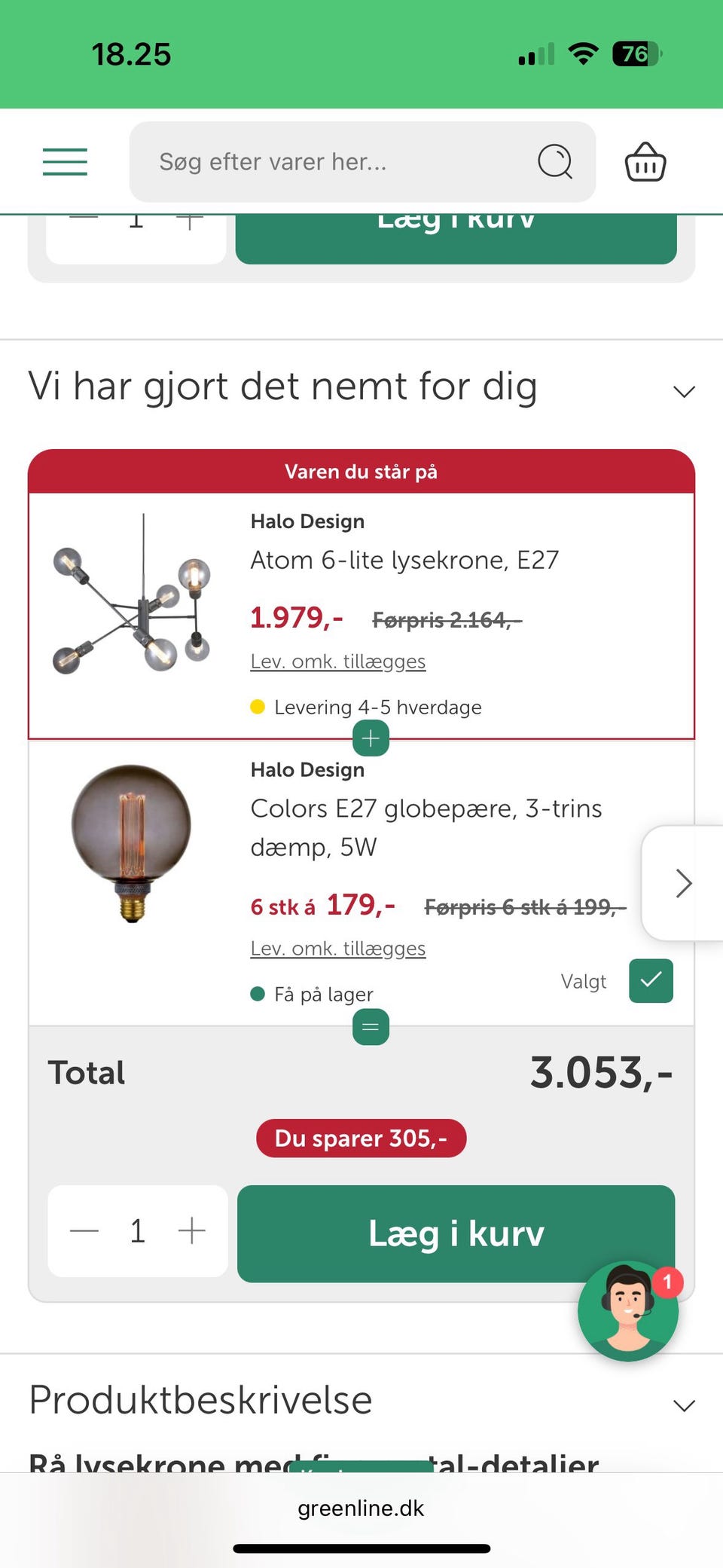723x1568 pixels.
Task: Increase quantity with the plus stepper
Action: (x=192, y=1230)
